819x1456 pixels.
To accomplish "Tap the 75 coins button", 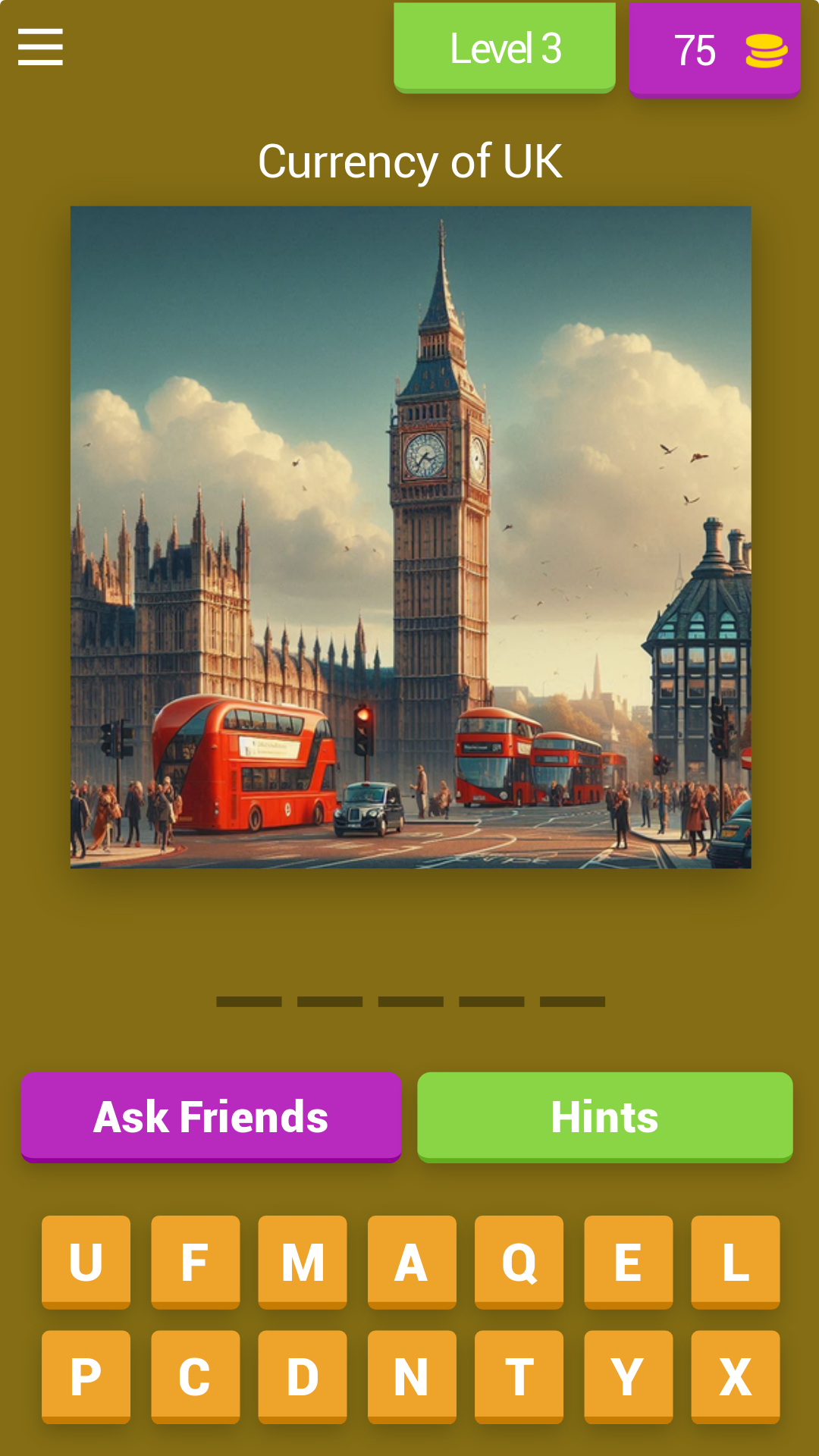I will coord(714,49).
